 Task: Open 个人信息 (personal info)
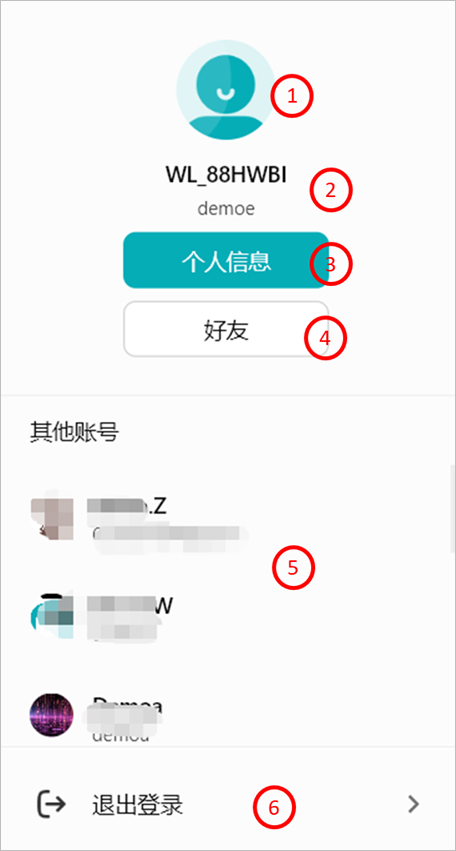(x=226, y=260)
